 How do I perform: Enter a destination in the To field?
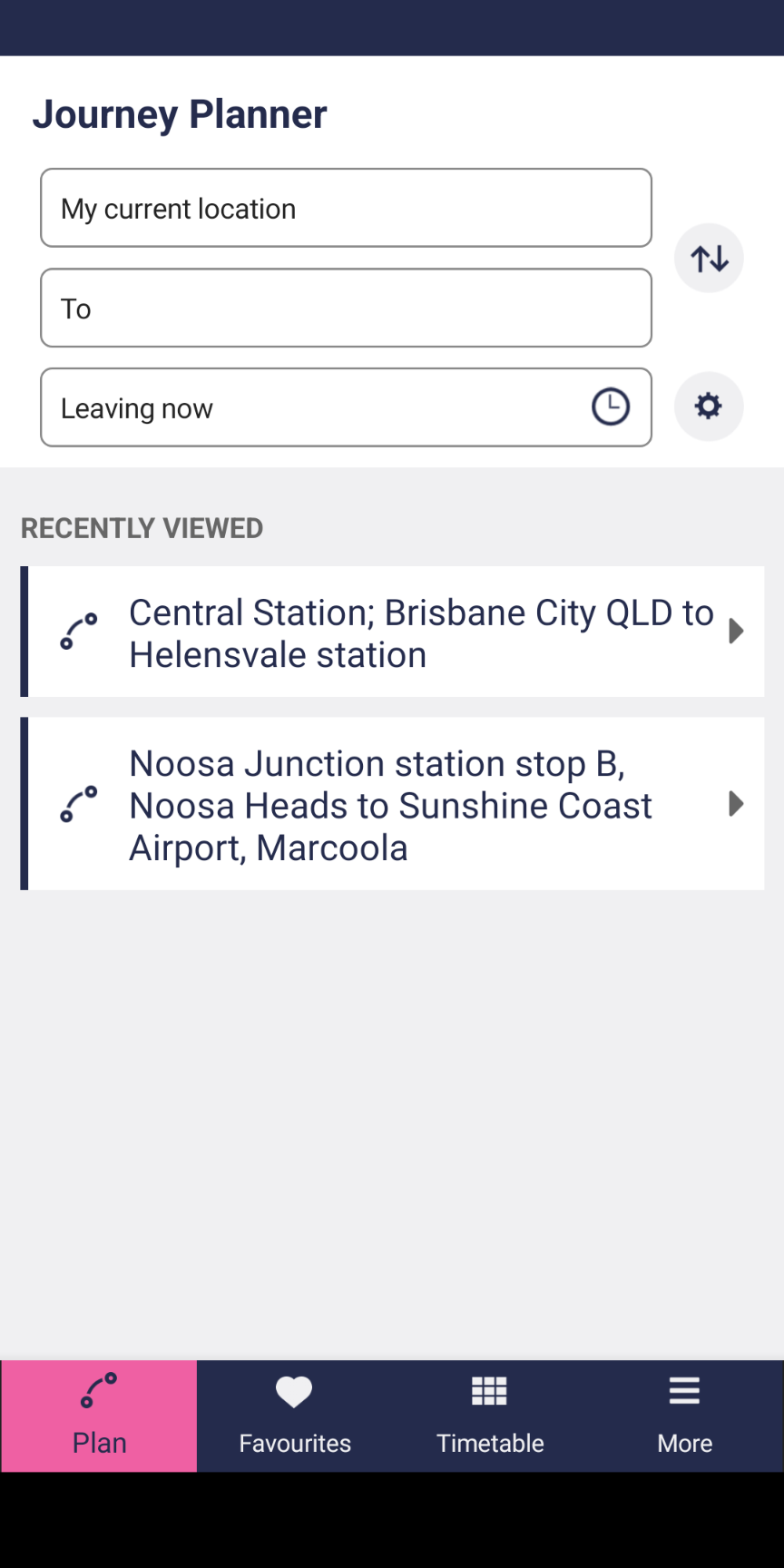point(346,308)
